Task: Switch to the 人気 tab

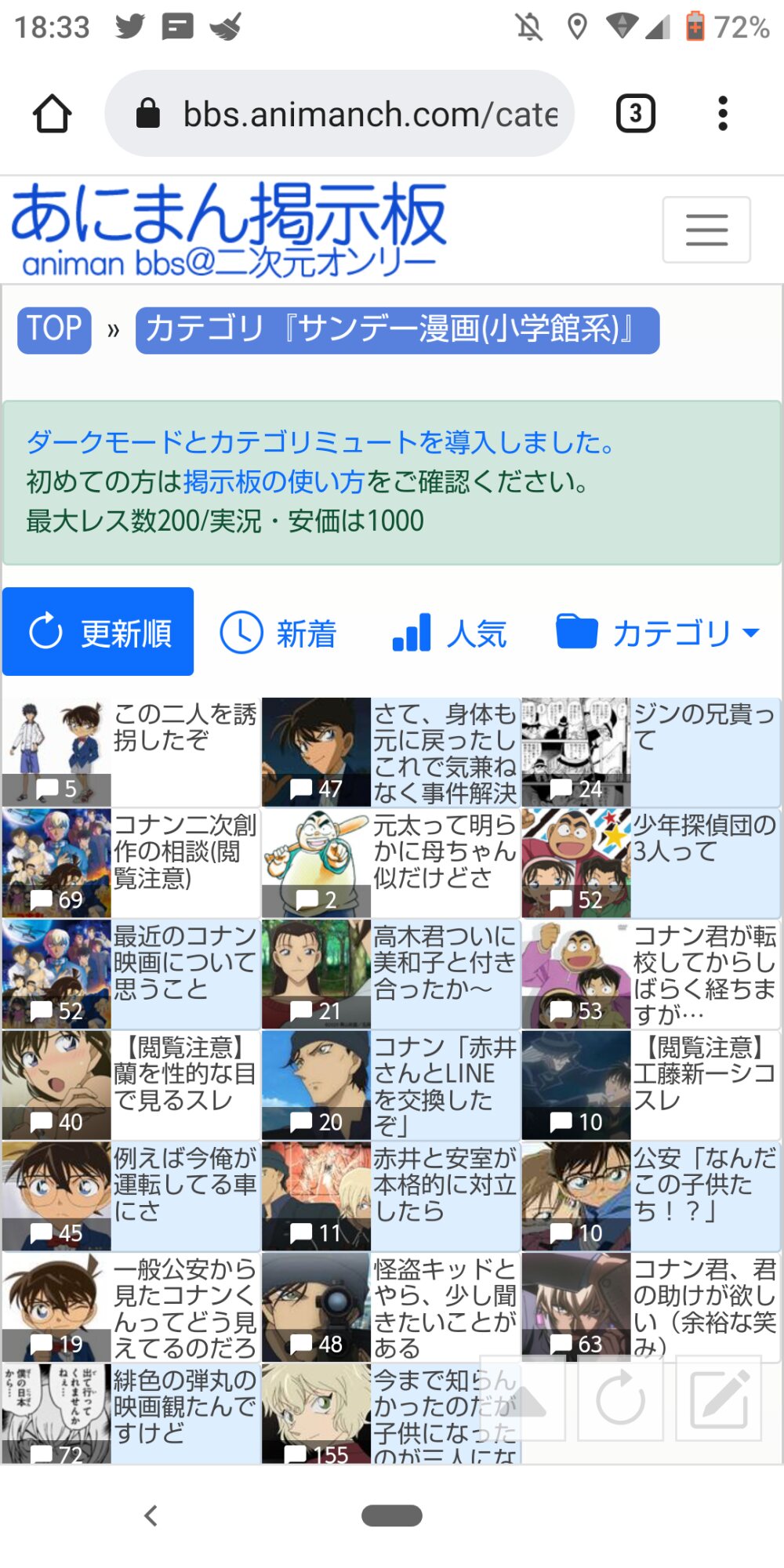Action: 450,633
